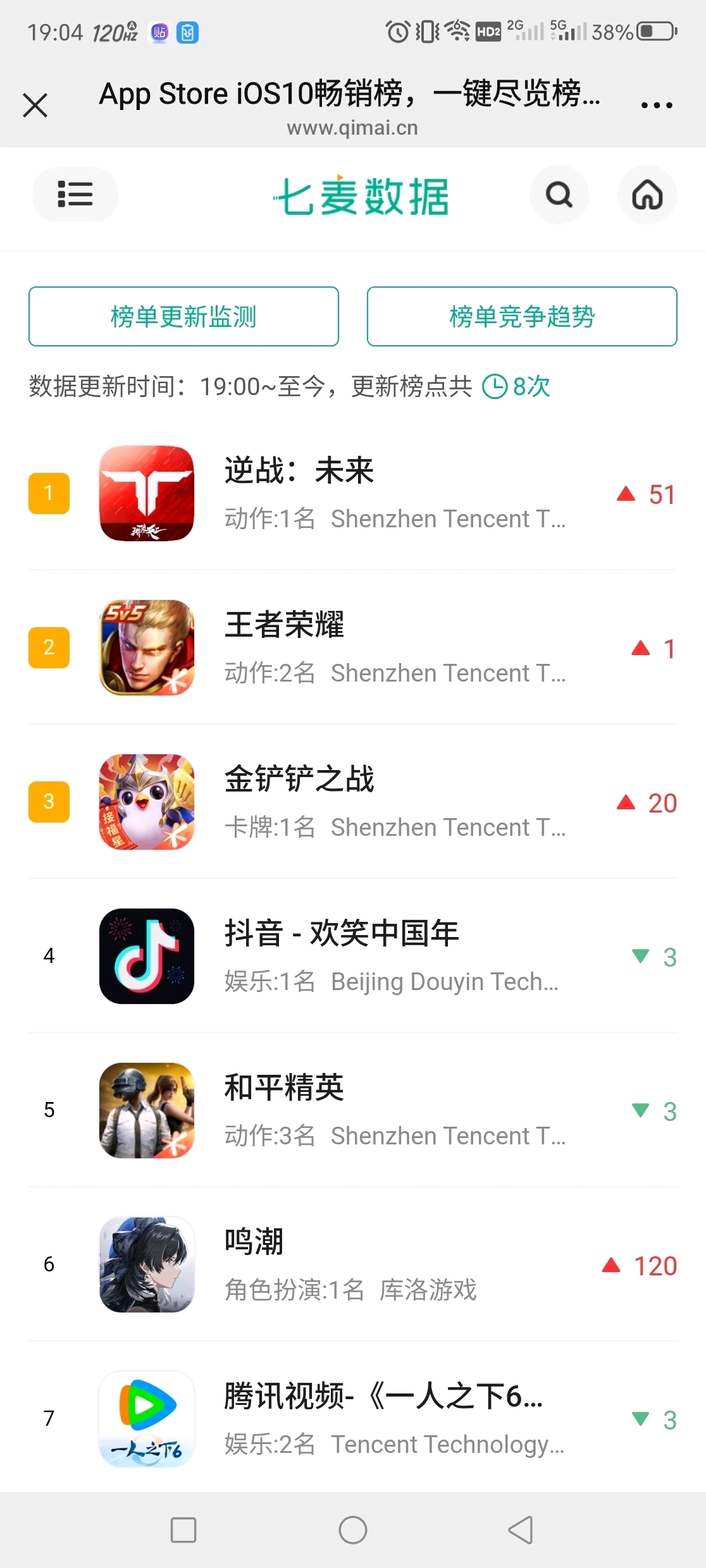
Task: Tap the 榜单竞争趋势 button
Action: pos(522,316)
